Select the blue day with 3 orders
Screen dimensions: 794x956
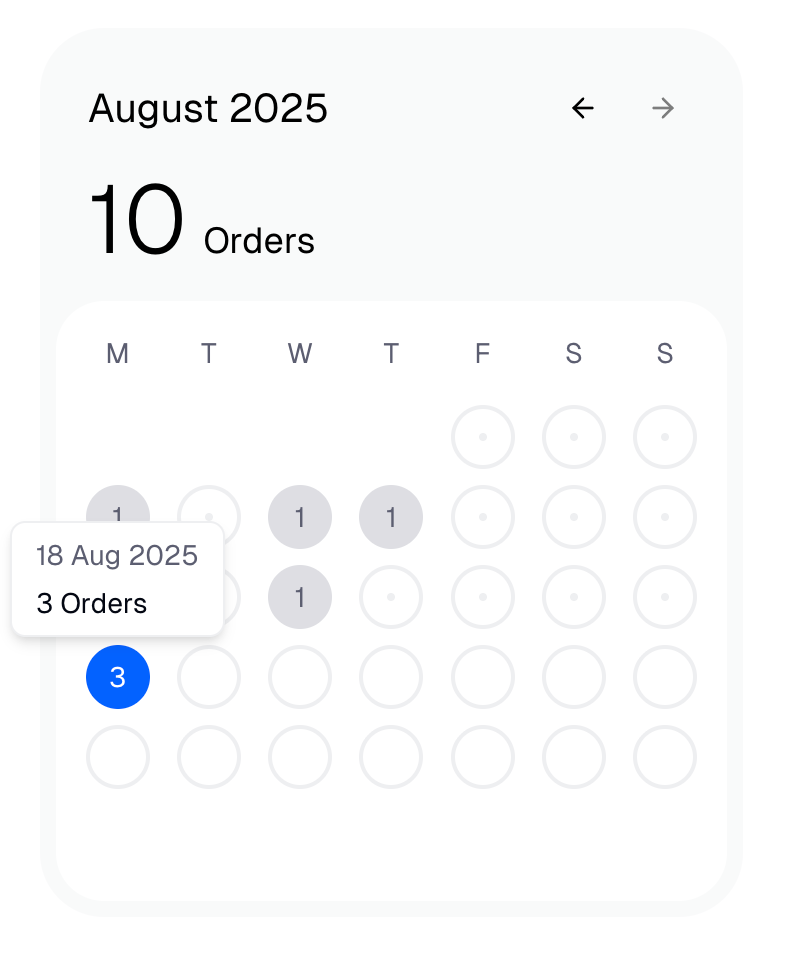[118, 677]
